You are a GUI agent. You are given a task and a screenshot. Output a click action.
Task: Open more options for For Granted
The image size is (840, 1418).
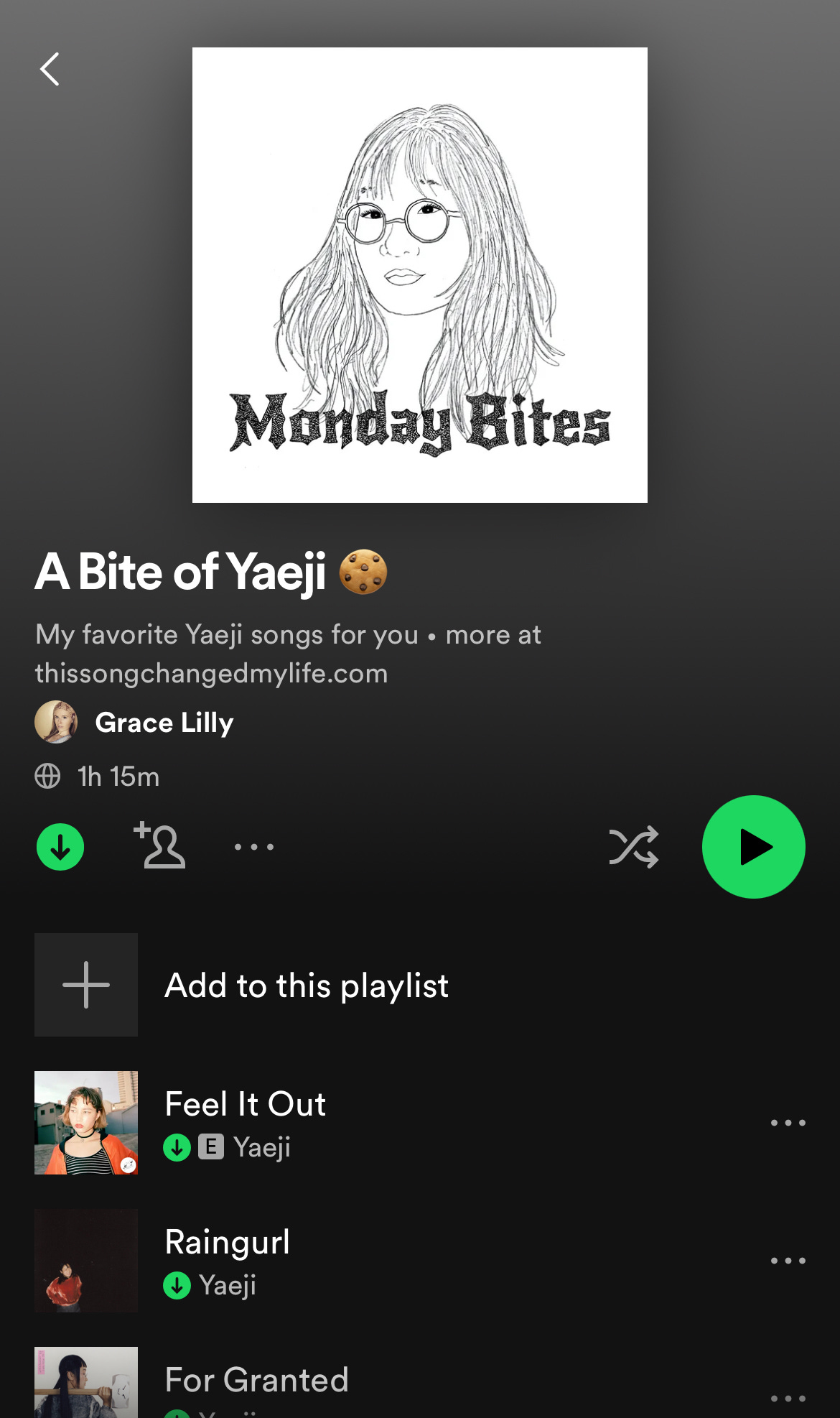788,1398
